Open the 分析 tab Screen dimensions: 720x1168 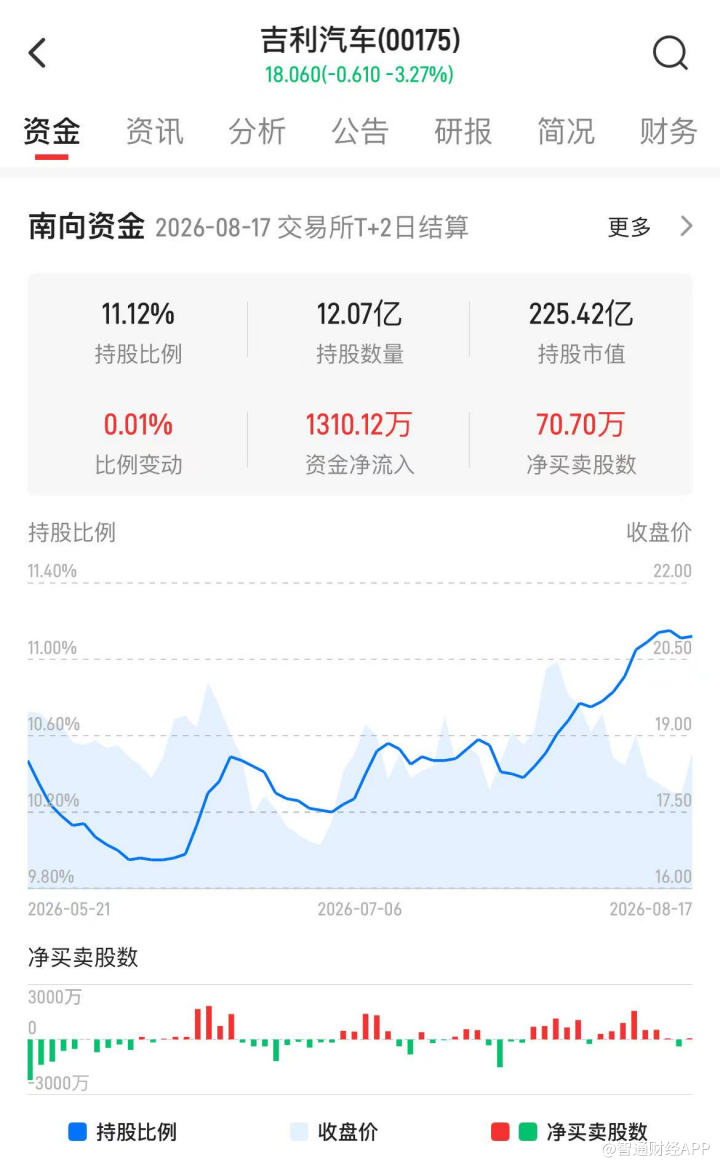coord(257,132)
